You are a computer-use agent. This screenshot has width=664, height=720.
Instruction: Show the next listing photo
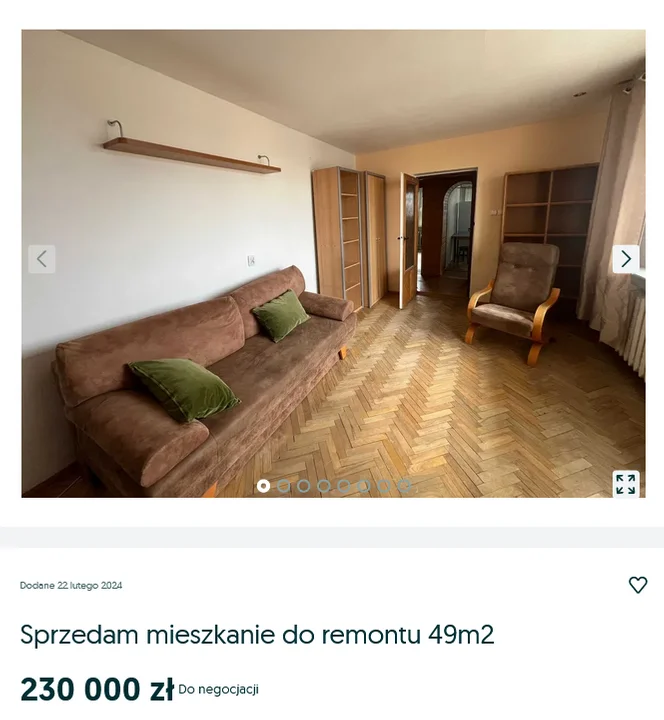626,259
